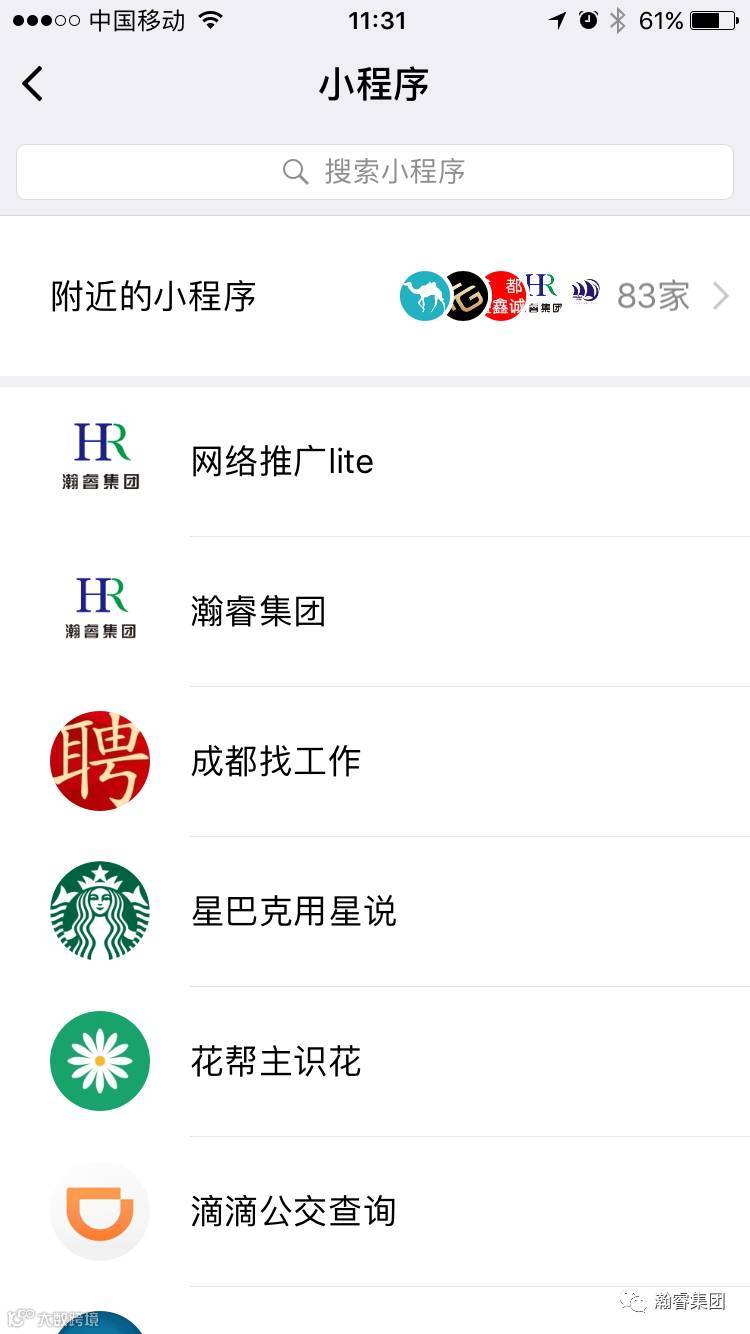The image size is (750, 1334).
Task: Launch 滴滴公交查询 mini program
Action: (x=375, y=1211)
